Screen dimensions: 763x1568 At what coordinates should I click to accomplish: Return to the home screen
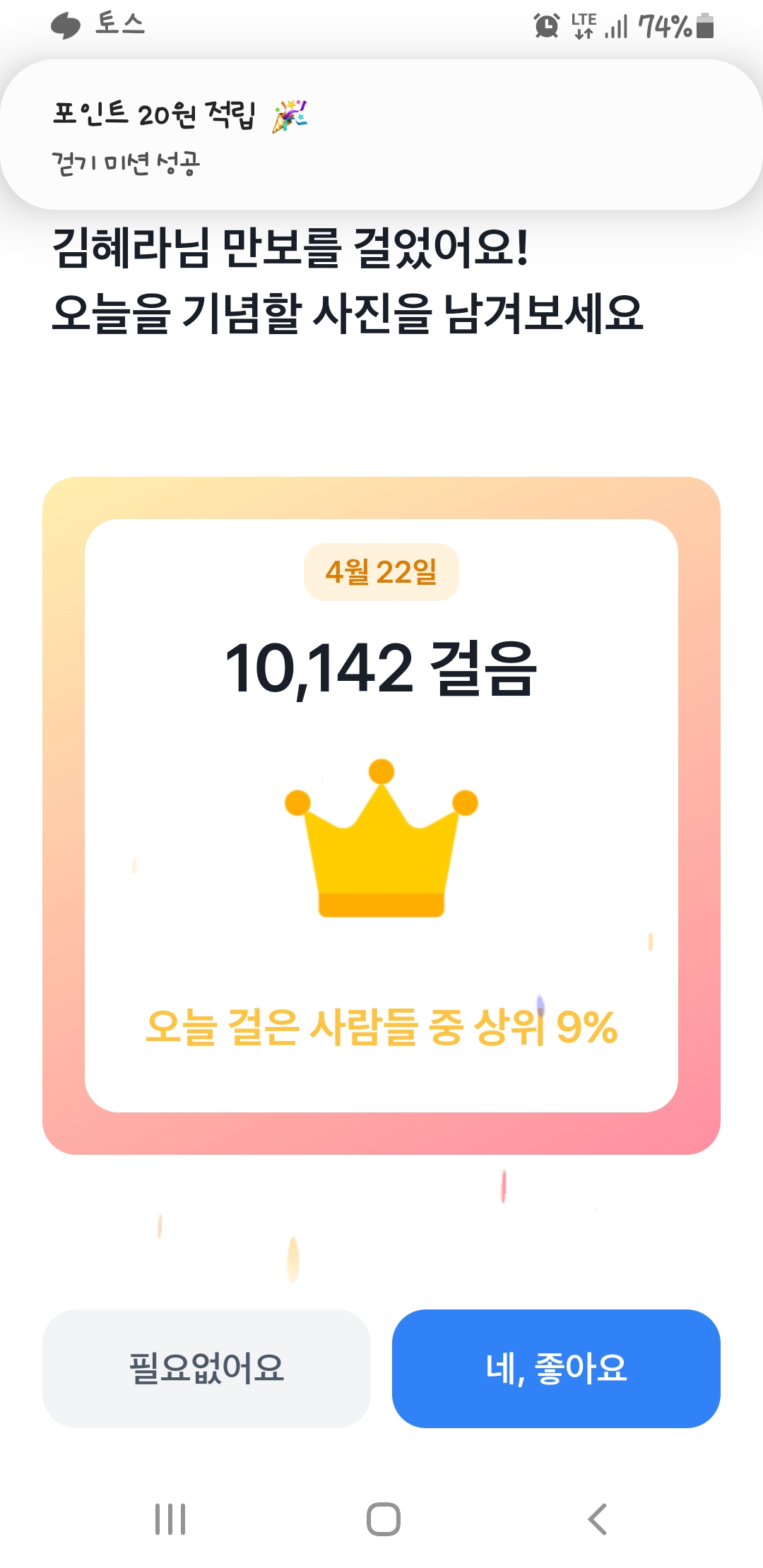384,1519
